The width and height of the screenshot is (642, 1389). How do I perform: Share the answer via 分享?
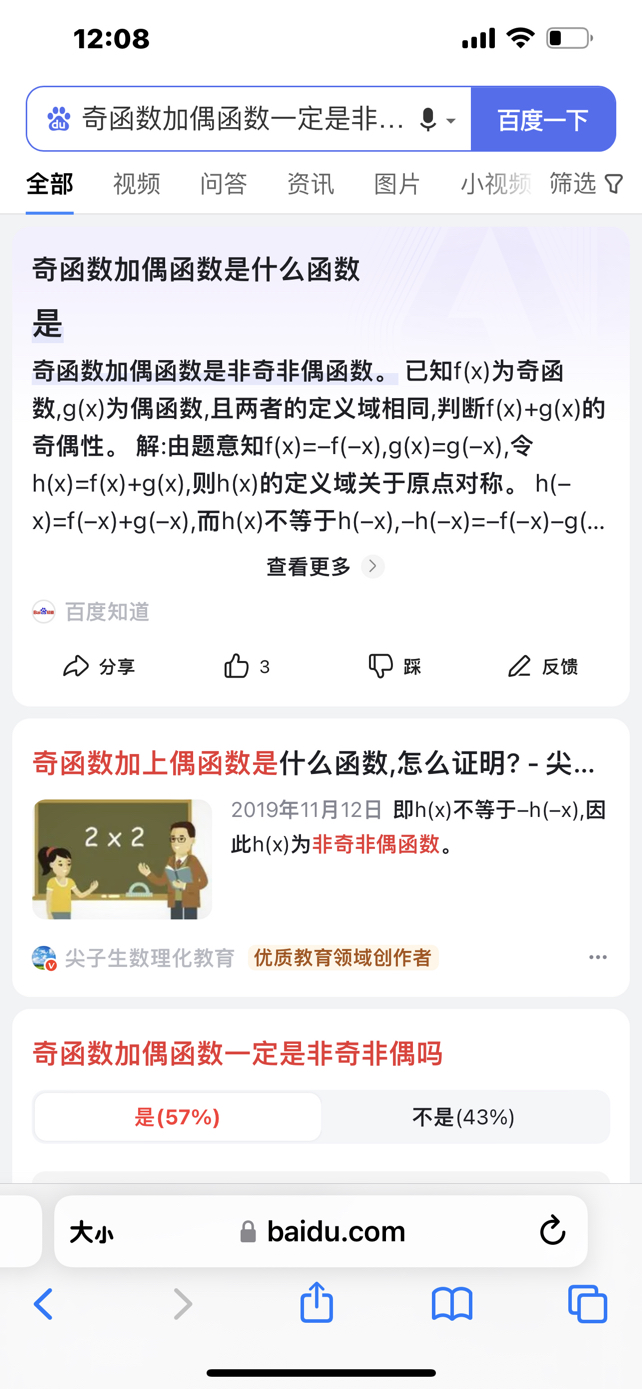pyautogui.click(x=99, y=667)
